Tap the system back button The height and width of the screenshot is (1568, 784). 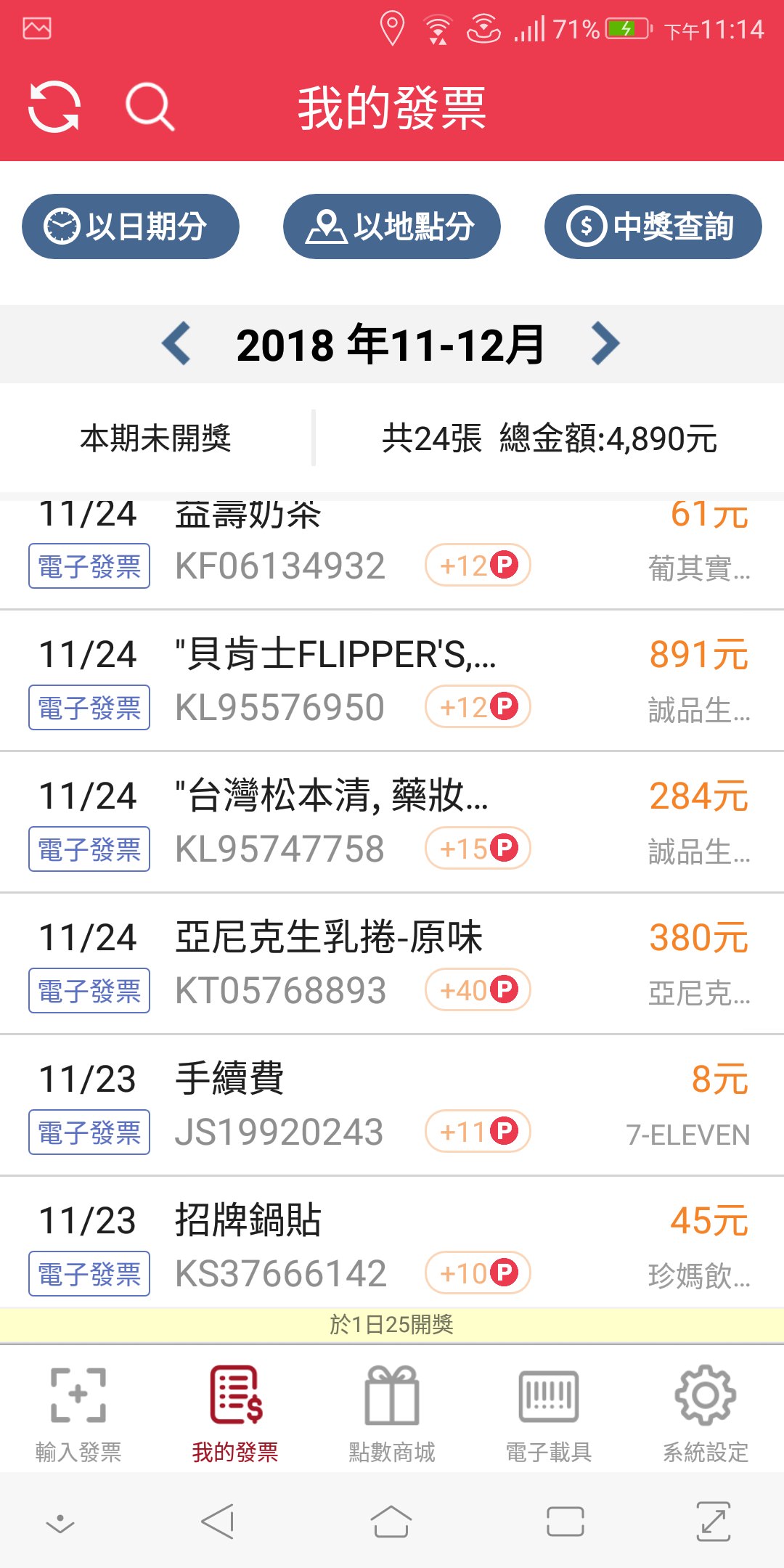(x=218, y=1521)
